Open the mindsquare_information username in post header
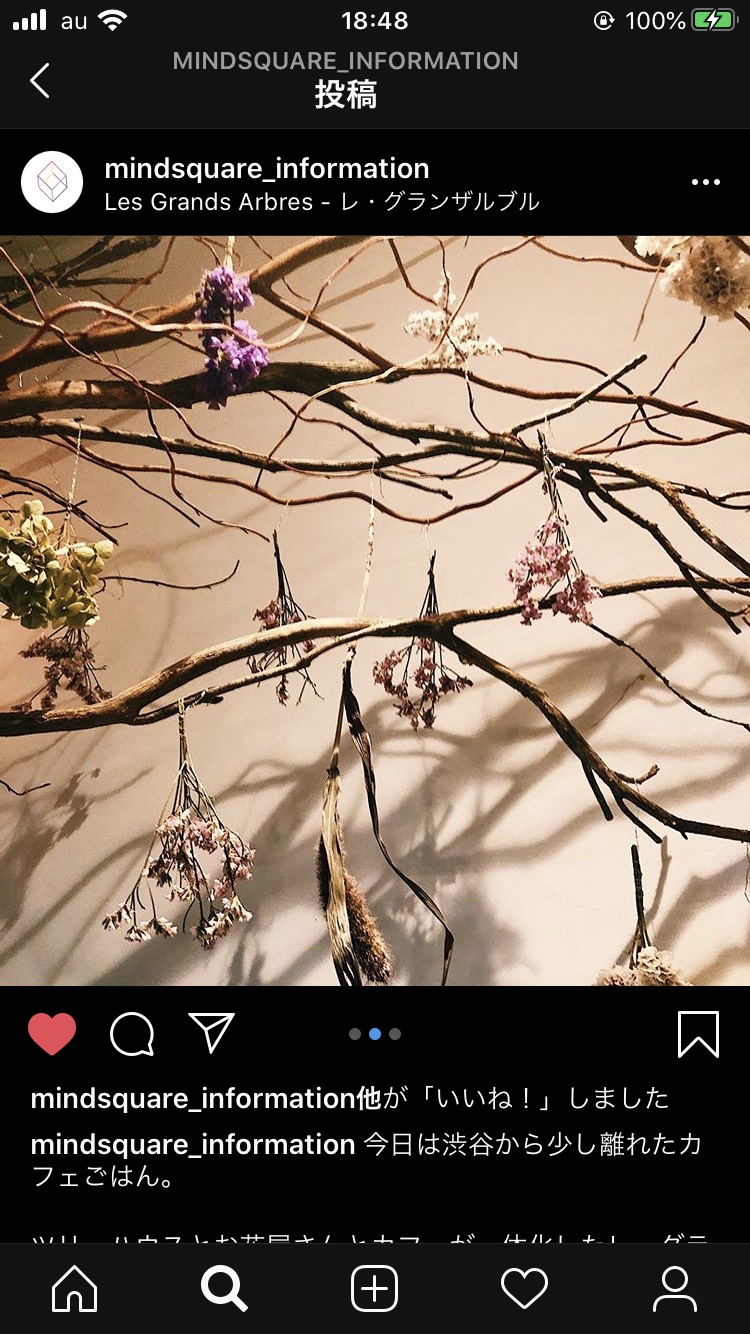 click(x=267, y=168)
